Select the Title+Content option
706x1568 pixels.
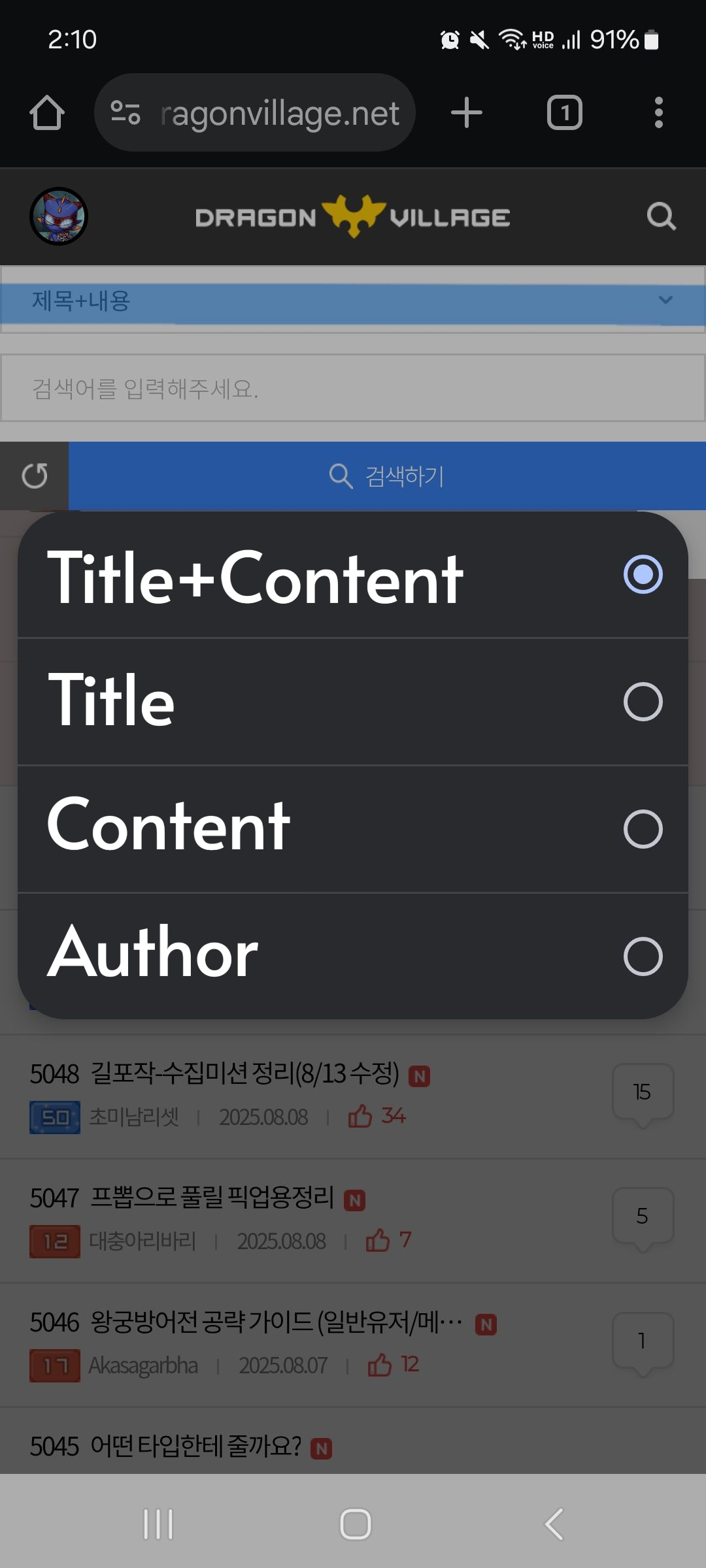(353, 575)
